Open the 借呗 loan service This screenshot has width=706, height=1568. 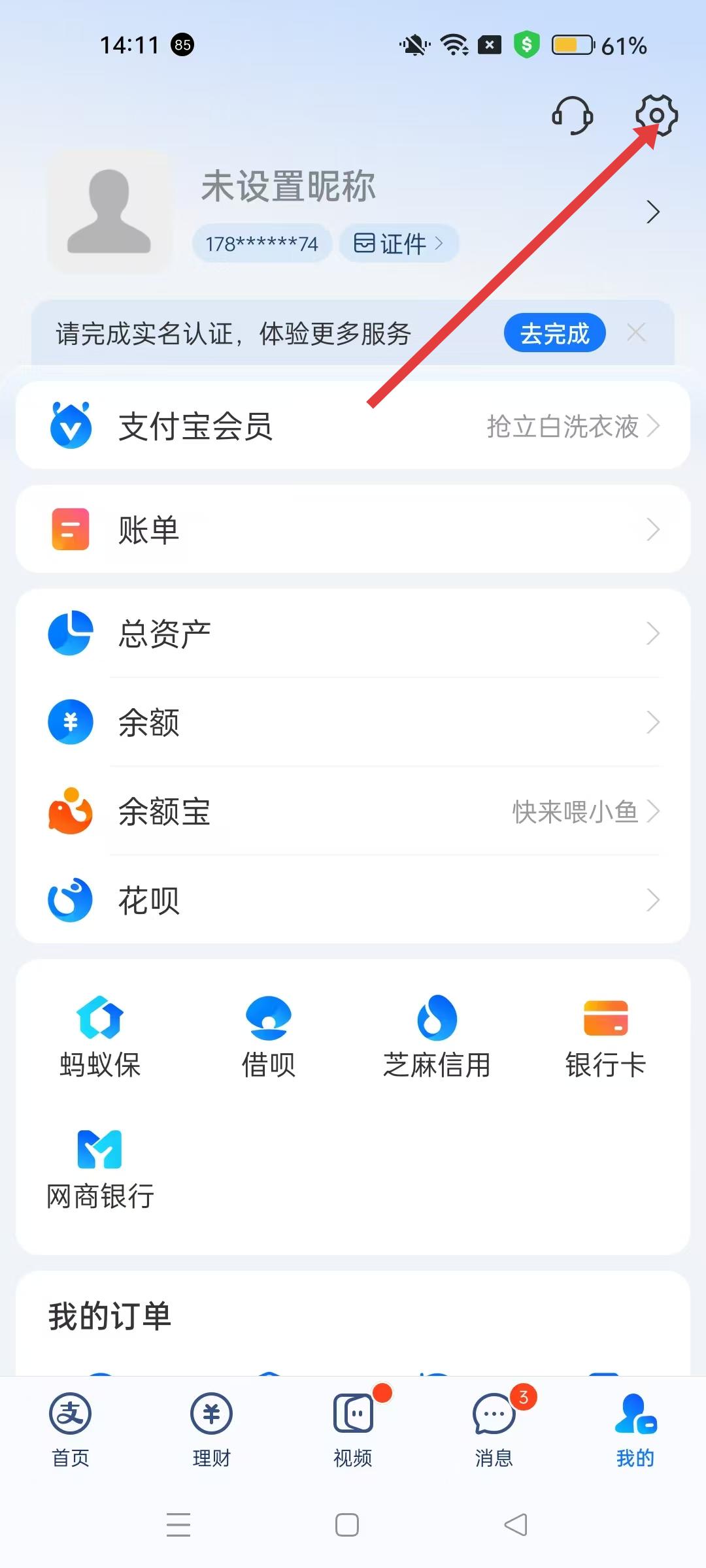(268, 1036)
